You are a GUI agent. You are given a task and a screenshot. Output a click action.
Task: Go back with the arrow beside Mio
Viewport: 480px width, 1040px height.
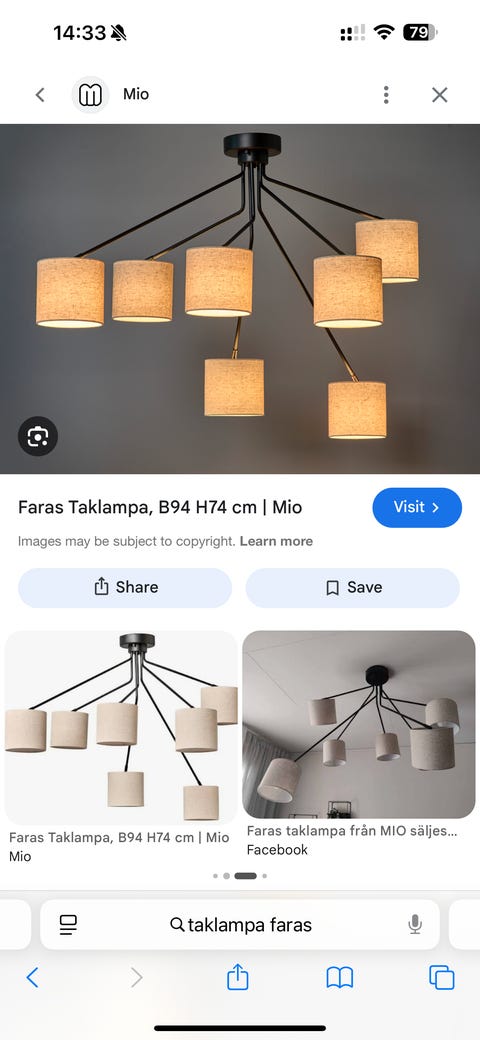pyautogui.click(x=40, y=95)
